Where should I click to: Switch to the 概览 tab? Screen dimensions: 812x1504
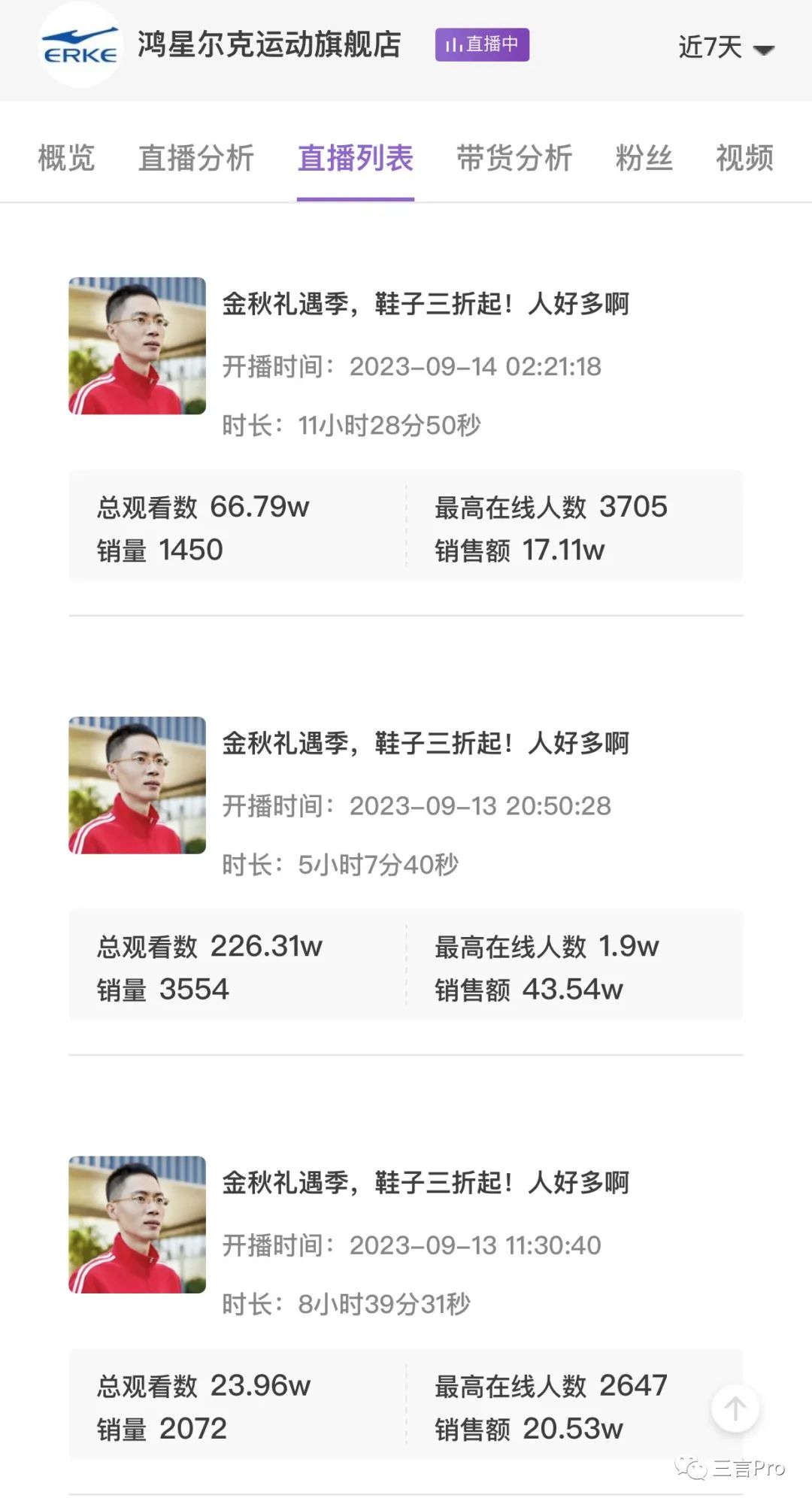[x=66, y=158]
